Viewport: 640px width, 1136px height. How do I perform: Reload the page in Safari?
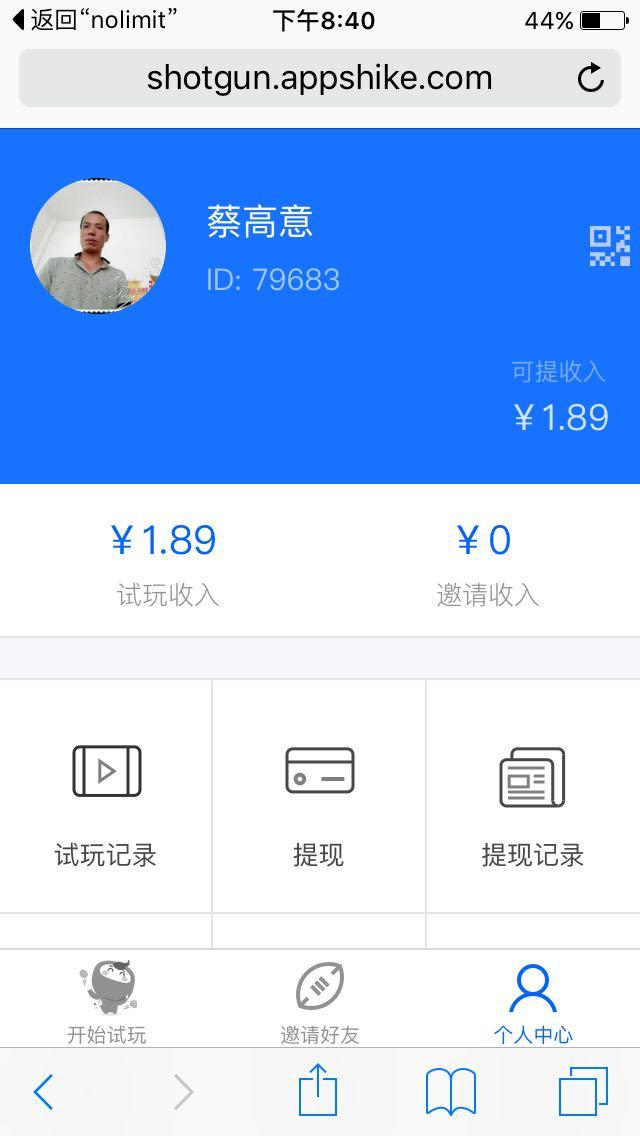(x=591, y=78)
